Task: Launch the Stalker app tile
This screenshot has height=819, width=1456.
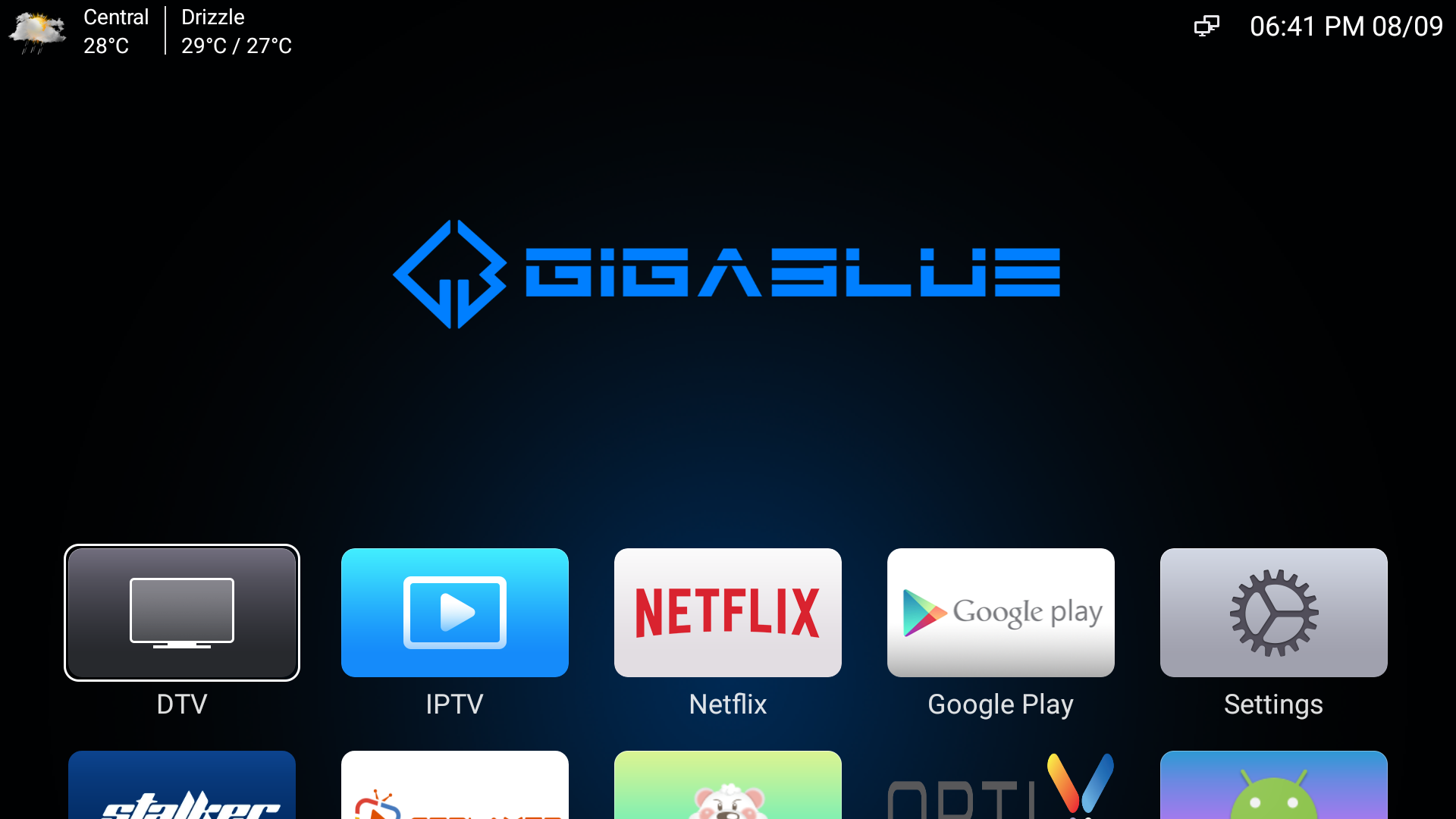Action: coord(182,789)
